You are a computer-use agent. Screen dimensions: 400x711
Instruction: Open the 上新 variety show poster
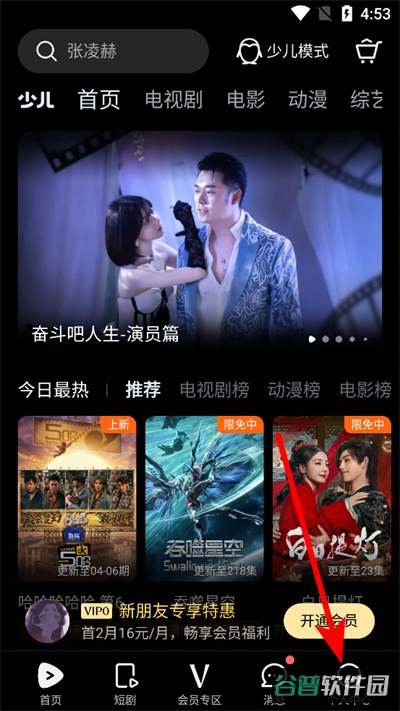[77, 498]
